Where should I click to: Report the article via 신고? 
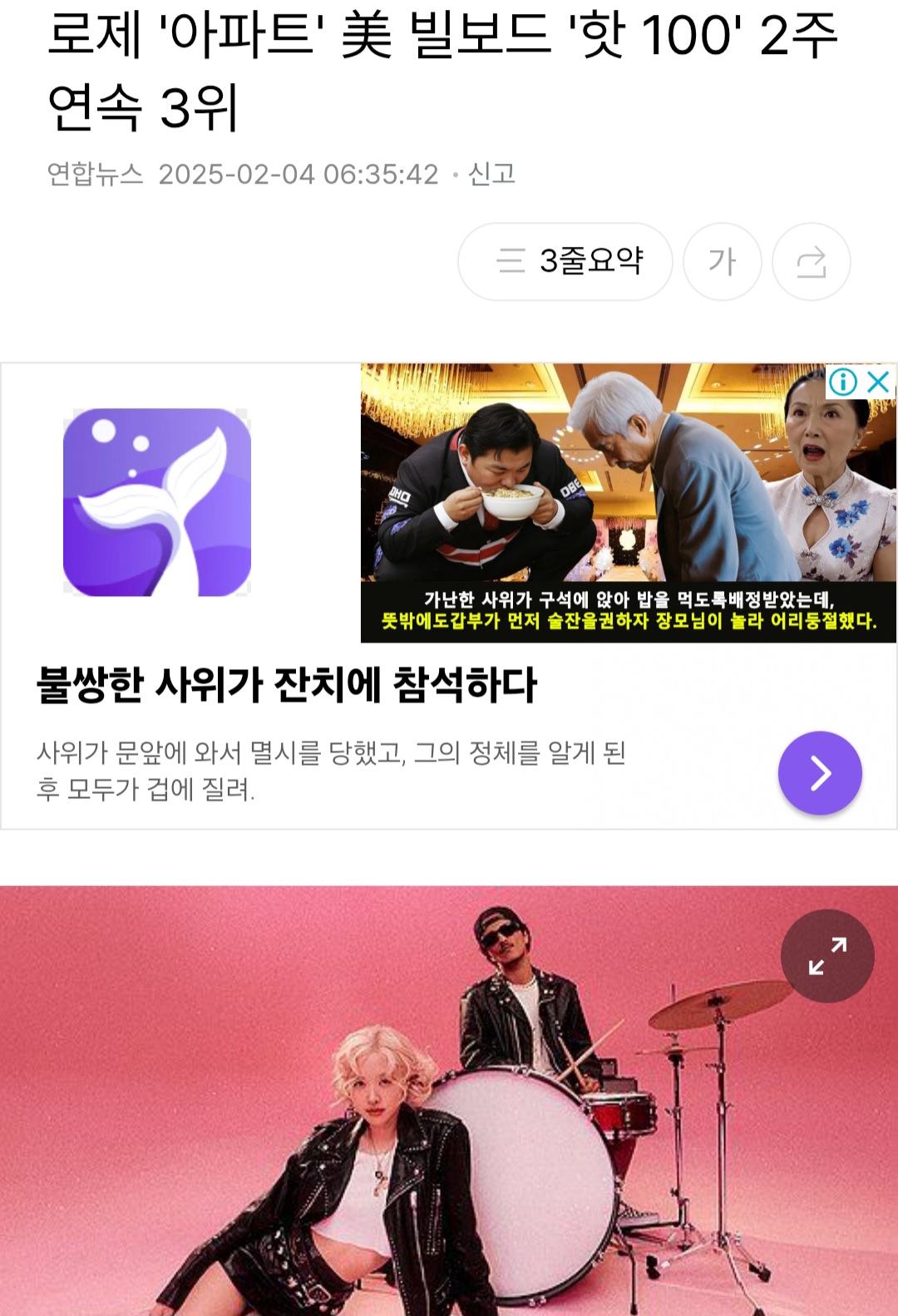coord(491,175)
